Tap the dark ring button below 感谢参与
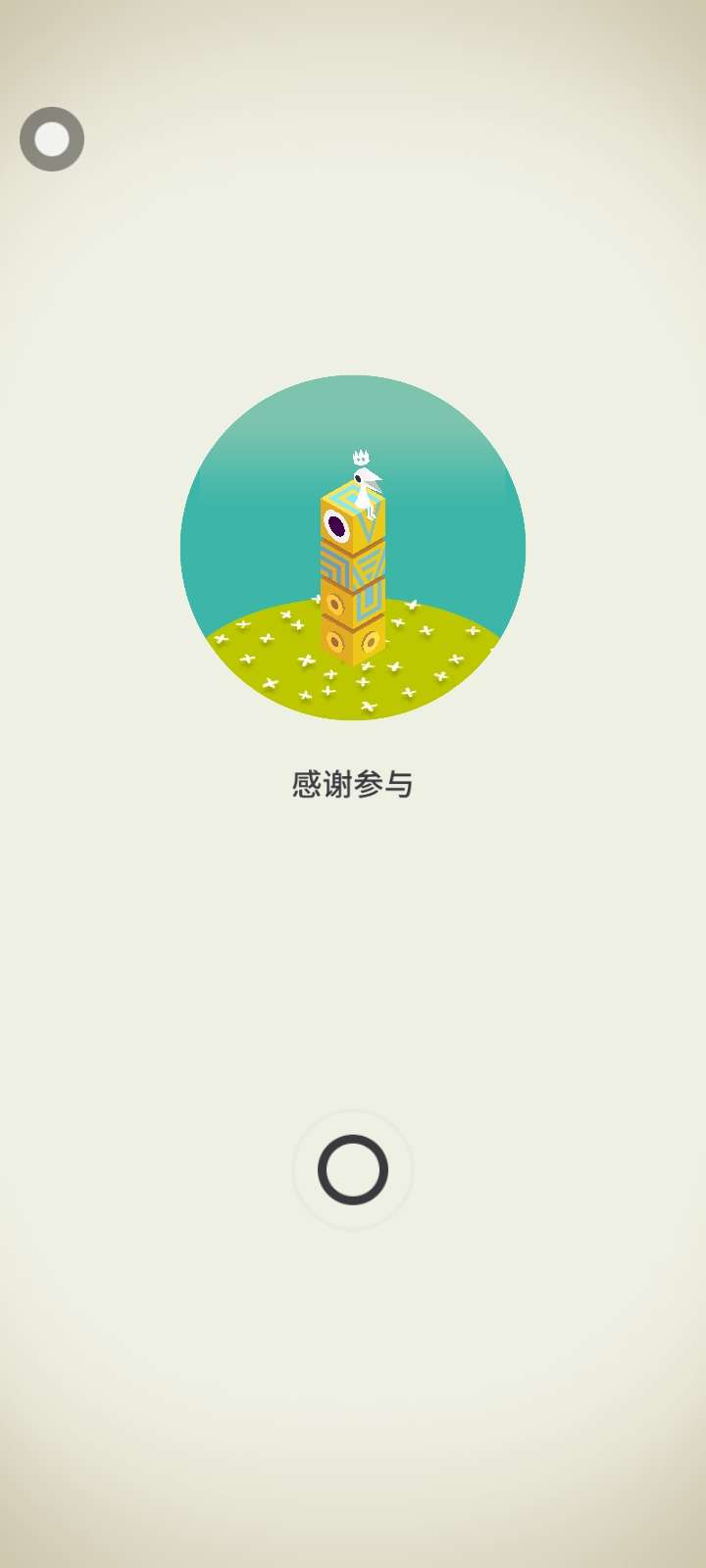Viewport: 706px width, 1568px height. pos(353,1169)
